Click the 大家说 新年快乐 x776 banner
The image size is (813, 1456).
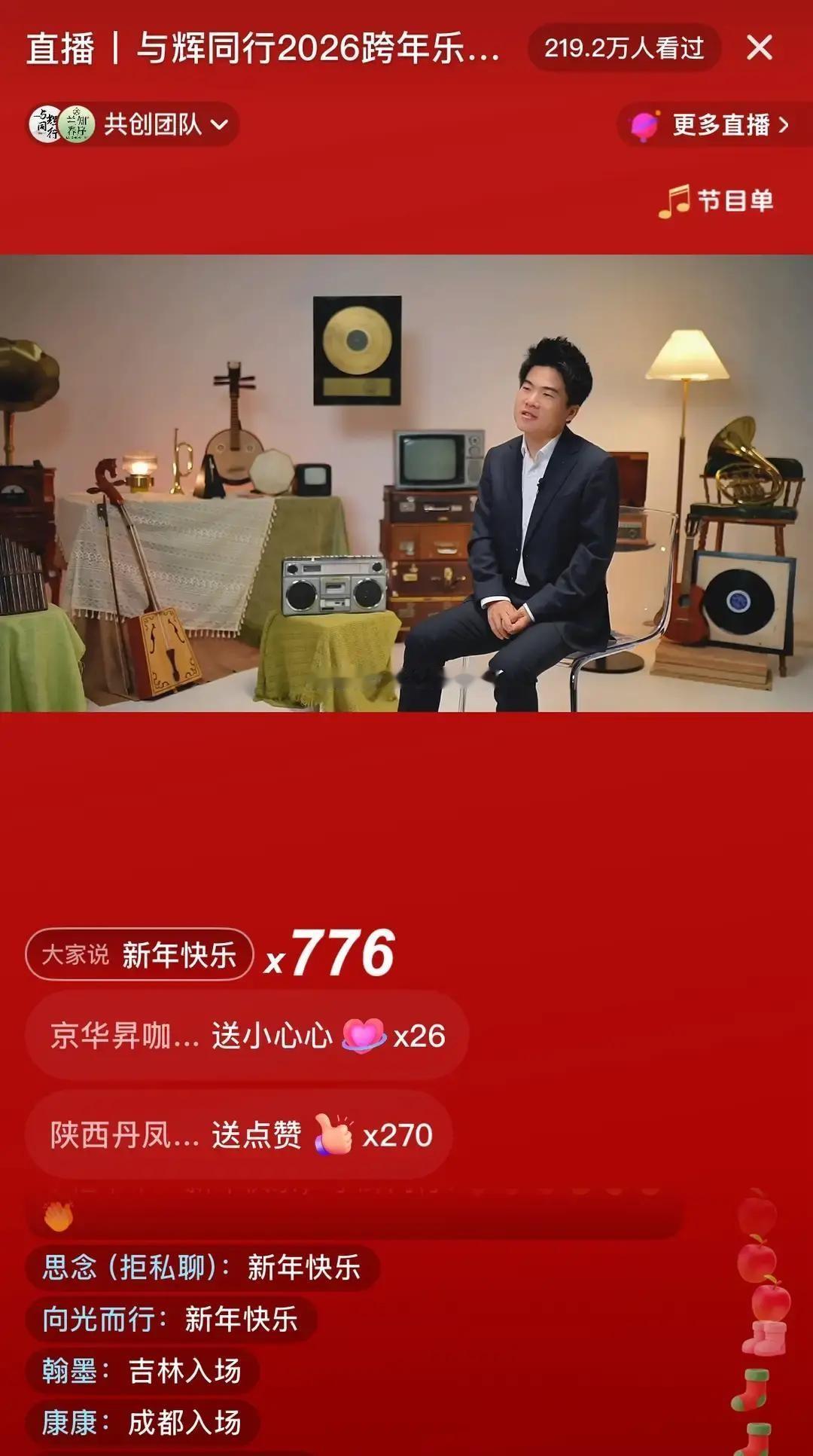click(x=211, y=954)
